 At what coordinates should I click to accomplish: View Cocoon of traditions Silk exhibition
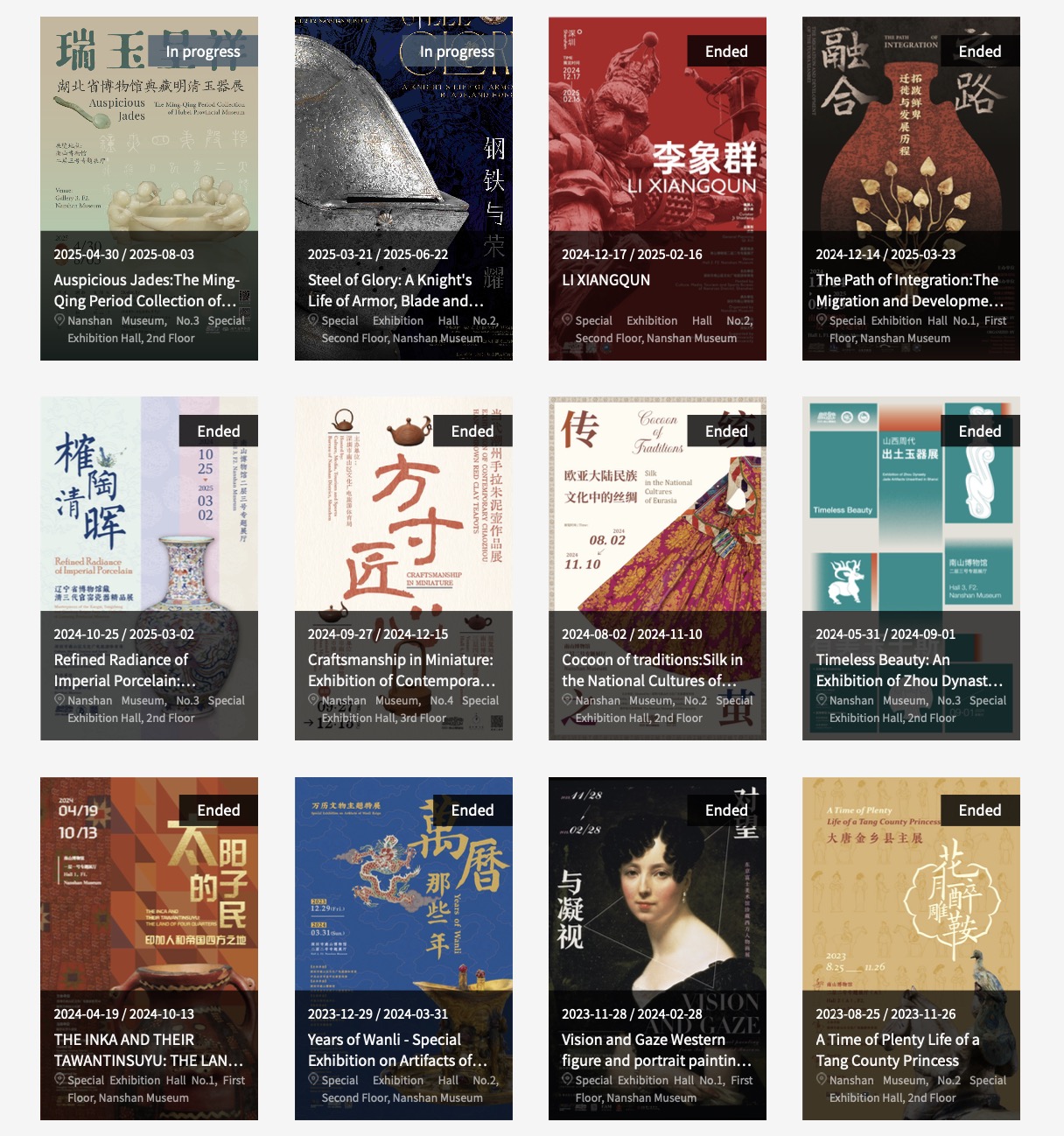tap(657, 568)
